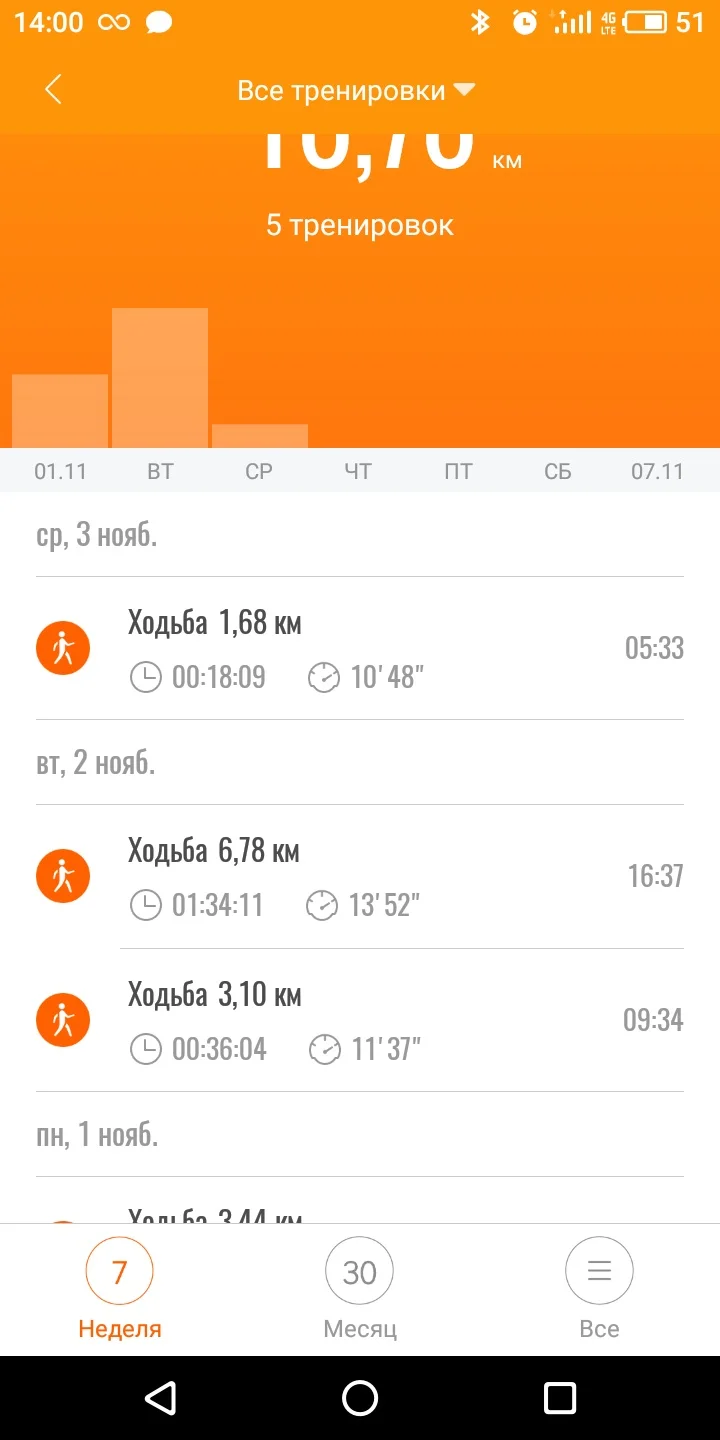Open the 1,68 км walk at 05:33

click(360, 648)
